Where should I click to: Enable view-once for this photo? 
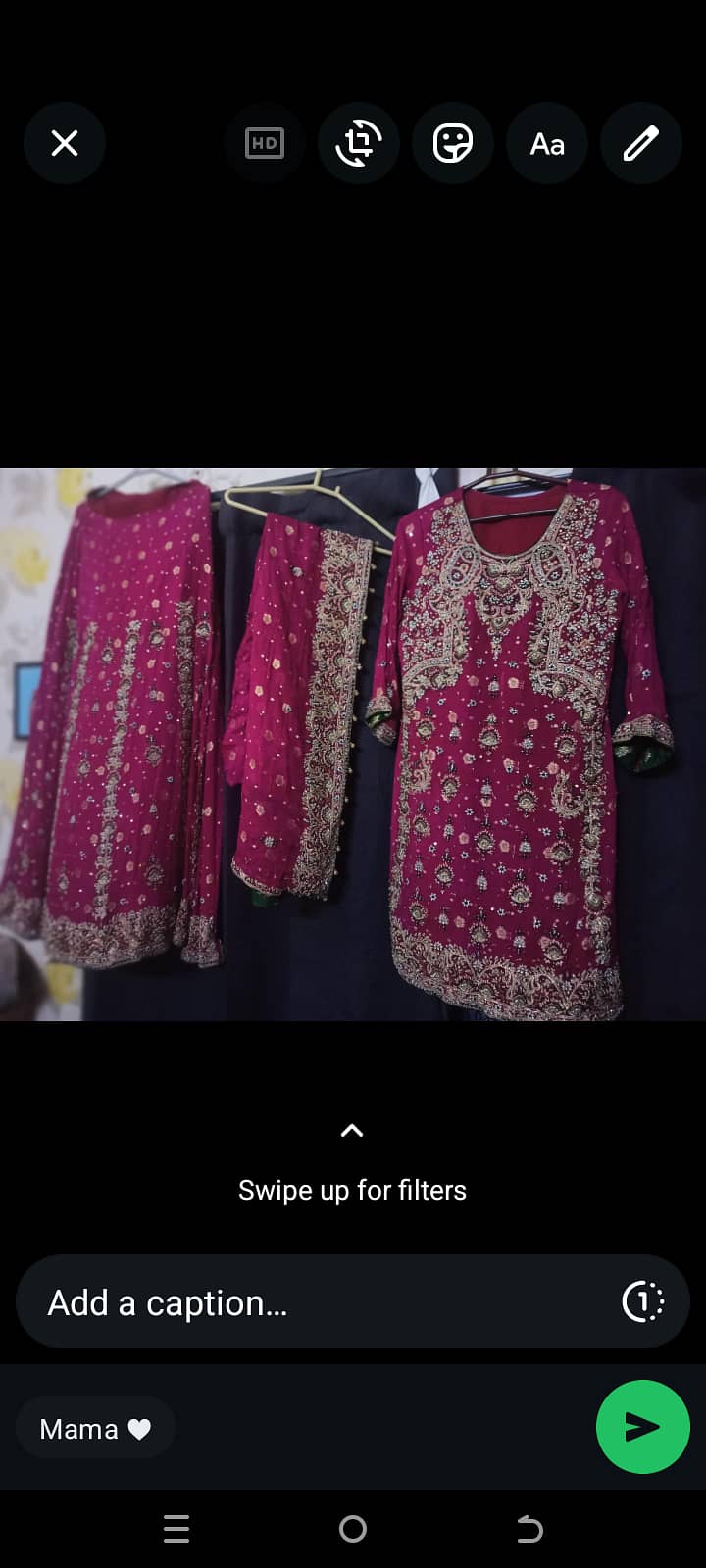tap(642, 1301)
